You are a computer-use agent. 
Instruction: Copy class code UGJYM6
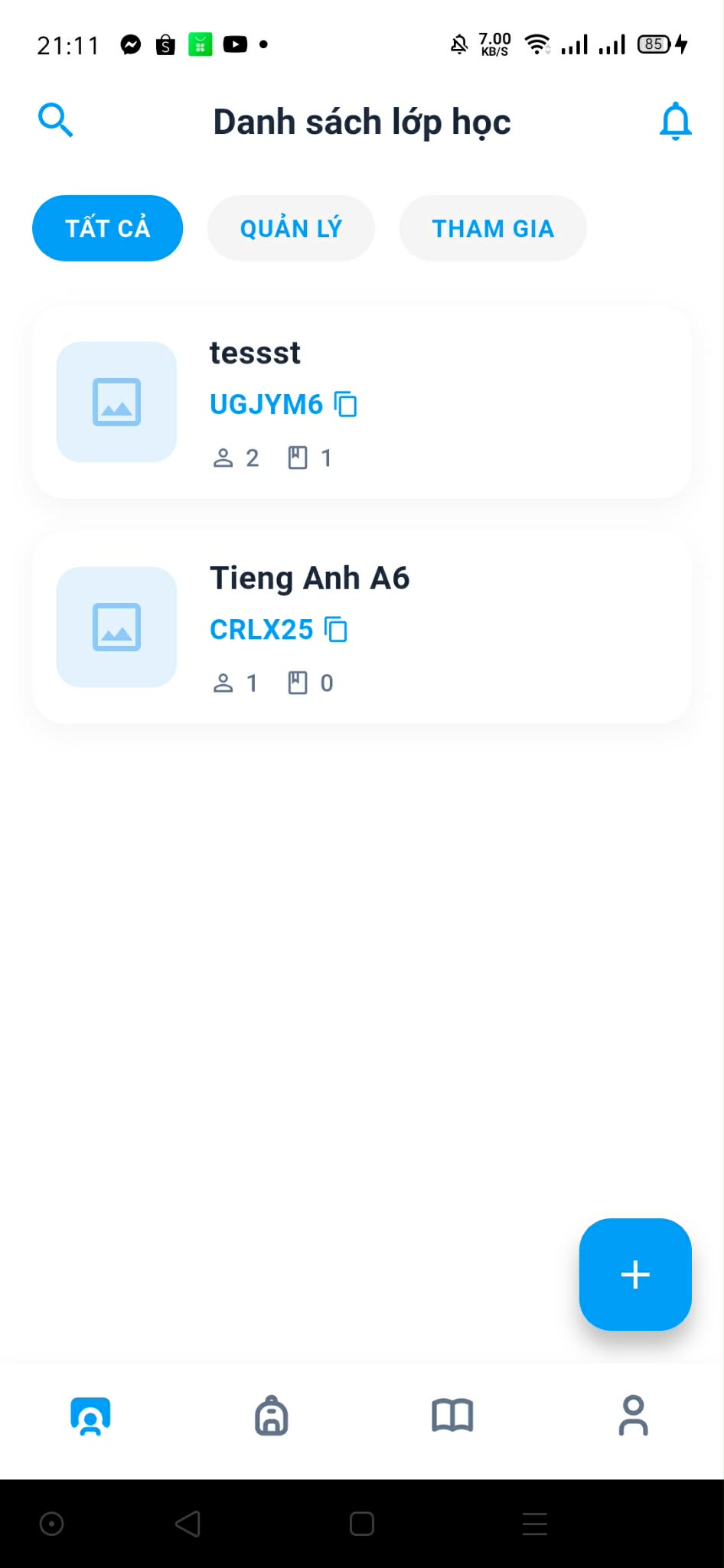click(x=348, y=404)
